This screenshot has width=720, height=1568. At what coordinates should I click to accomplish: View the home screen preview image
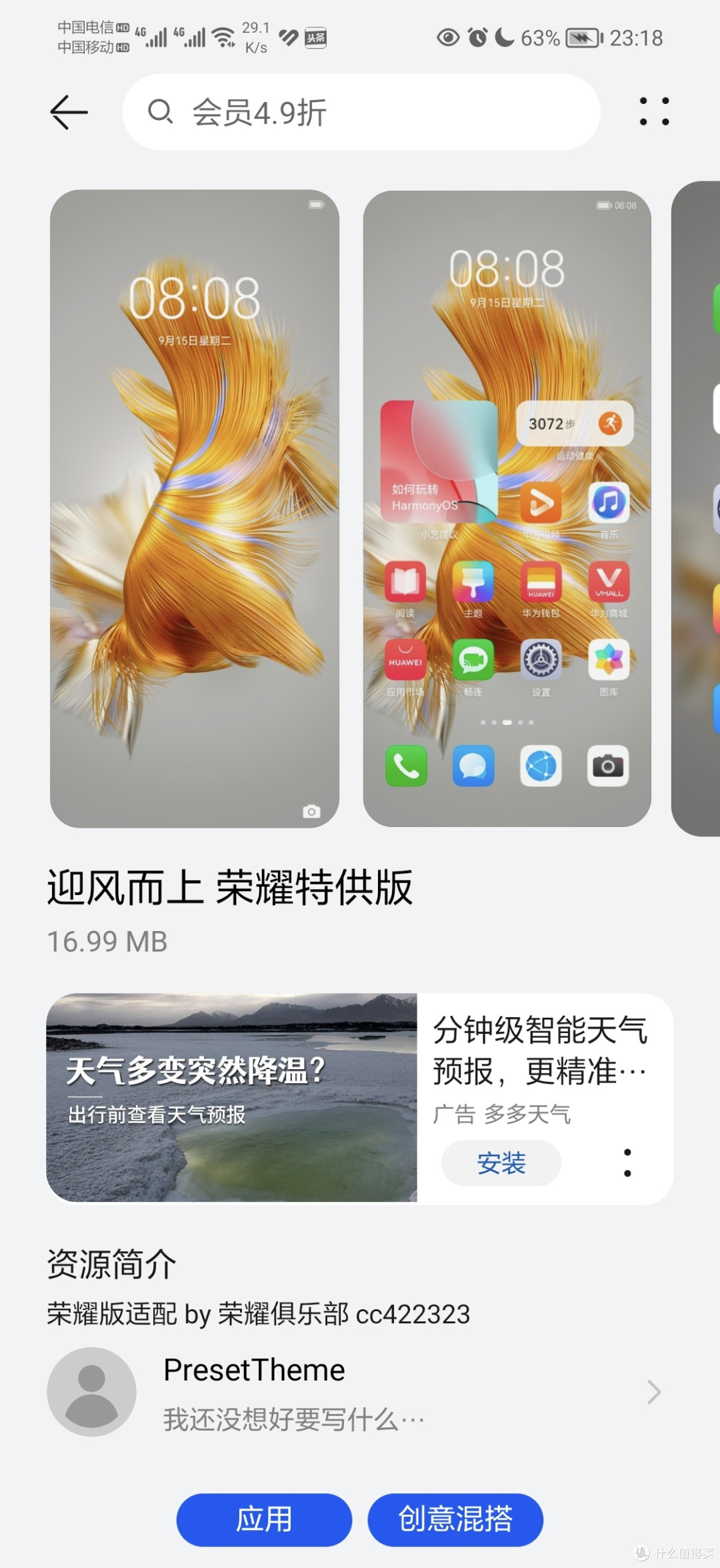507,508
